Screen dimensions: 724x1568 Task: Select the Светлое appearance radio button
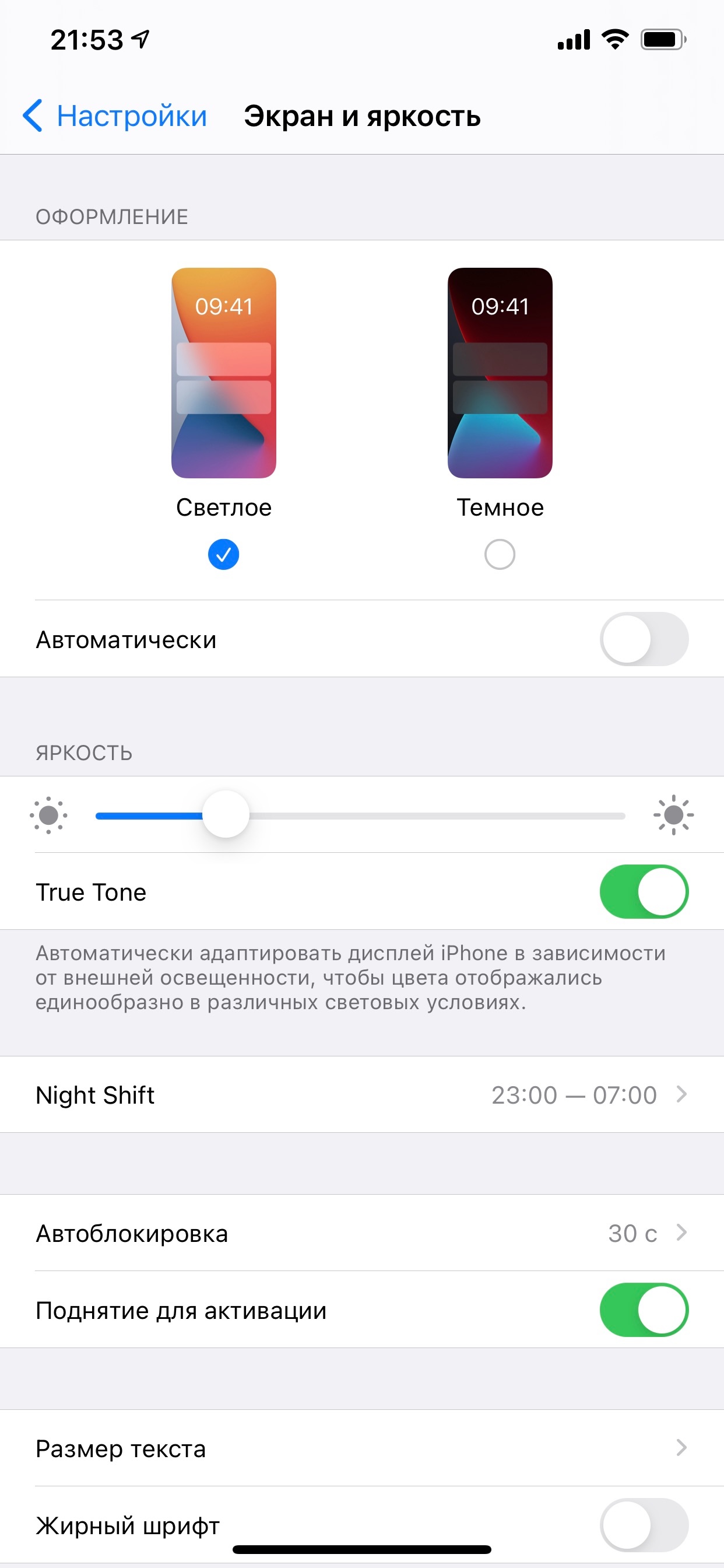tap(223, 554)
